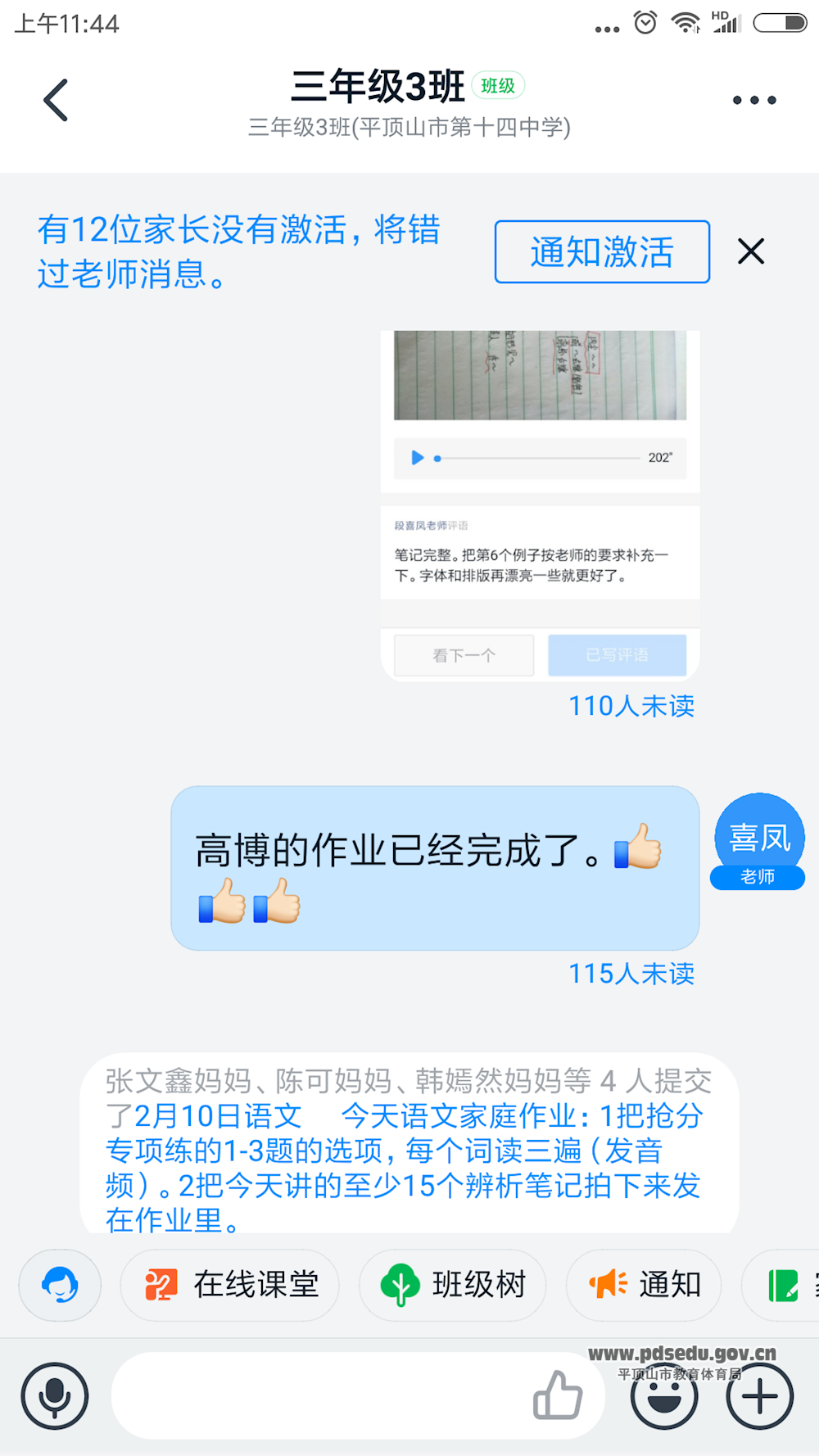Open the emoji picker
Viewport: 819px width, 1456px height.
click(664, 1397)
